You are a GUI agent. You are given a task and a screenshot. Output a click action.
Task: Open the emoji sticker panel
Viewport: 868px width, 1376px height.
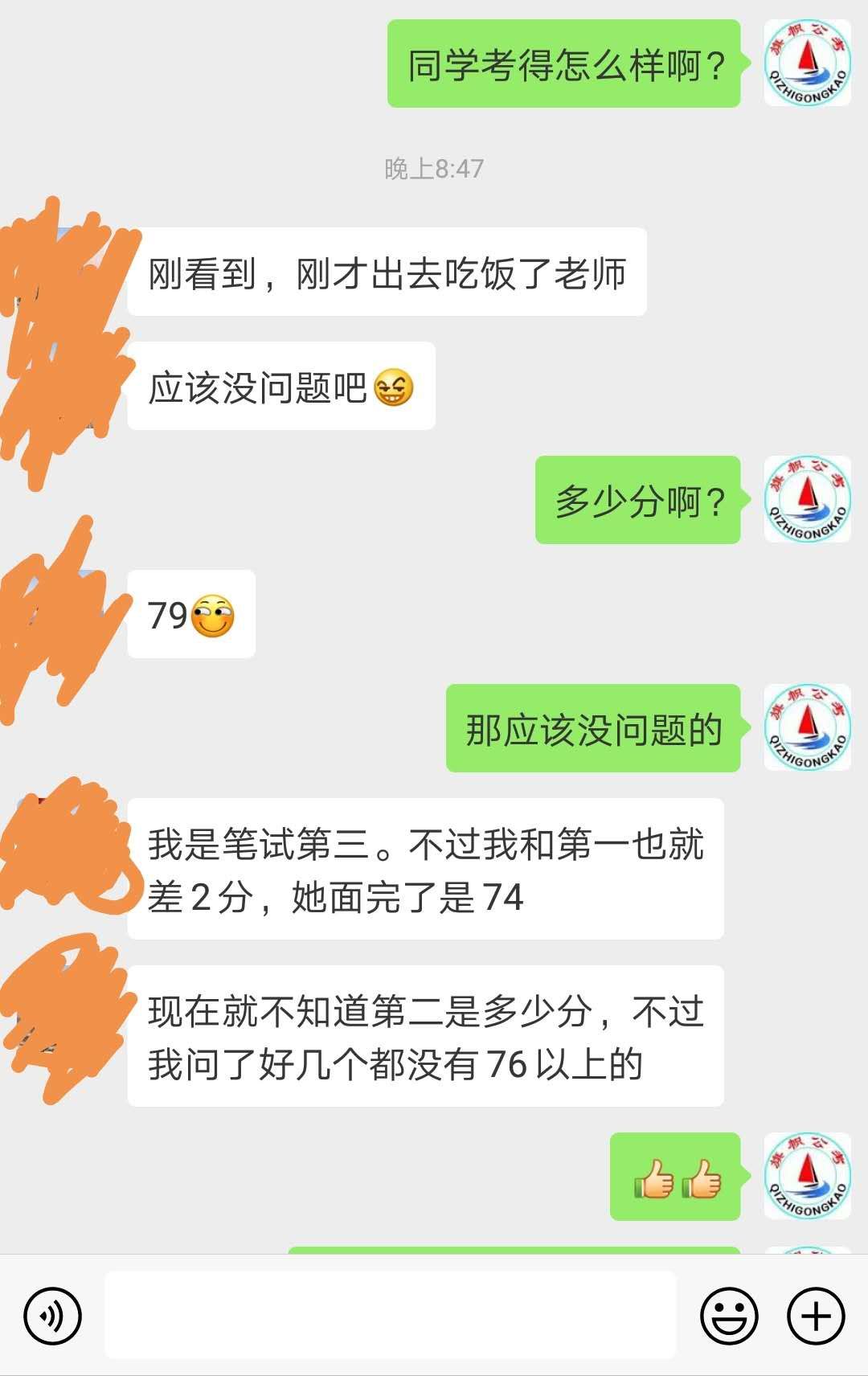coord(729,1316)
